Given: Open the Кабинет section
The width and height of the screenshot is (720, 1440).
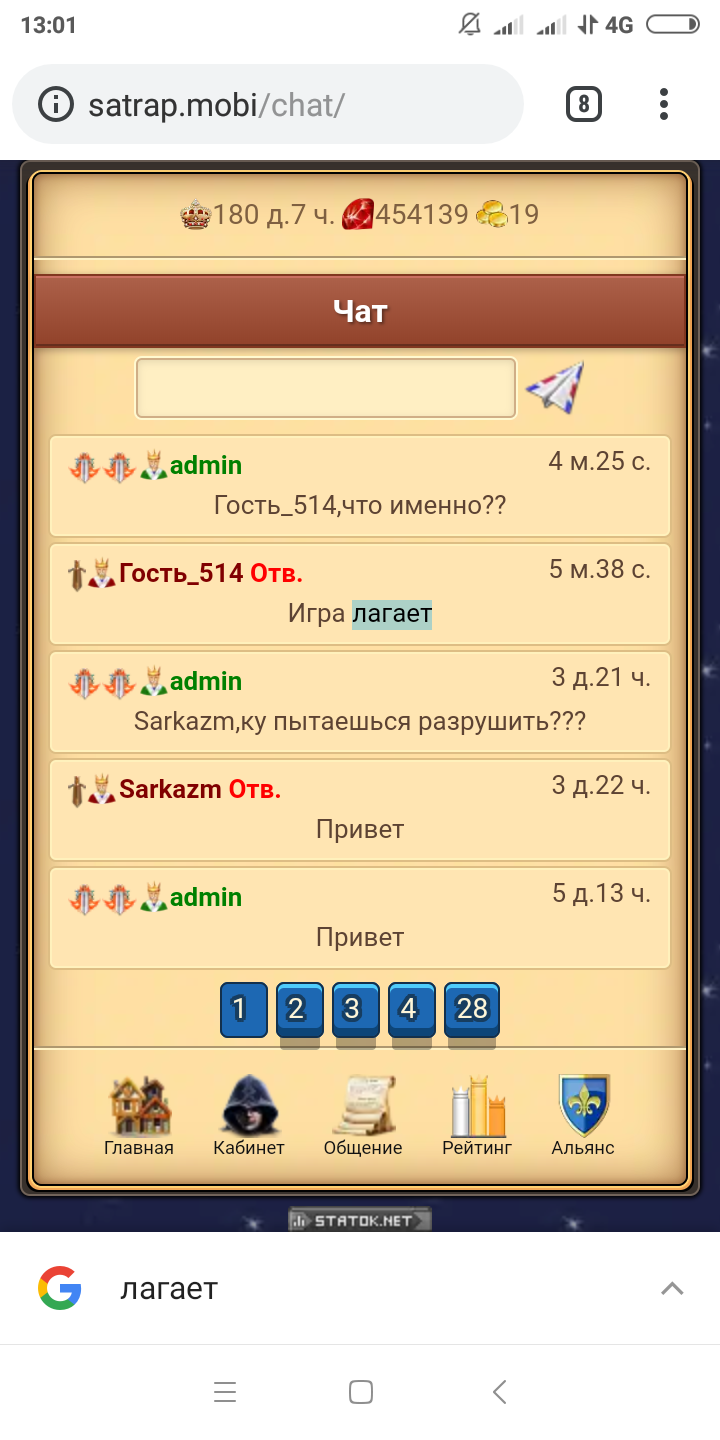Looking at the screenshot, I should point(249,1116).
